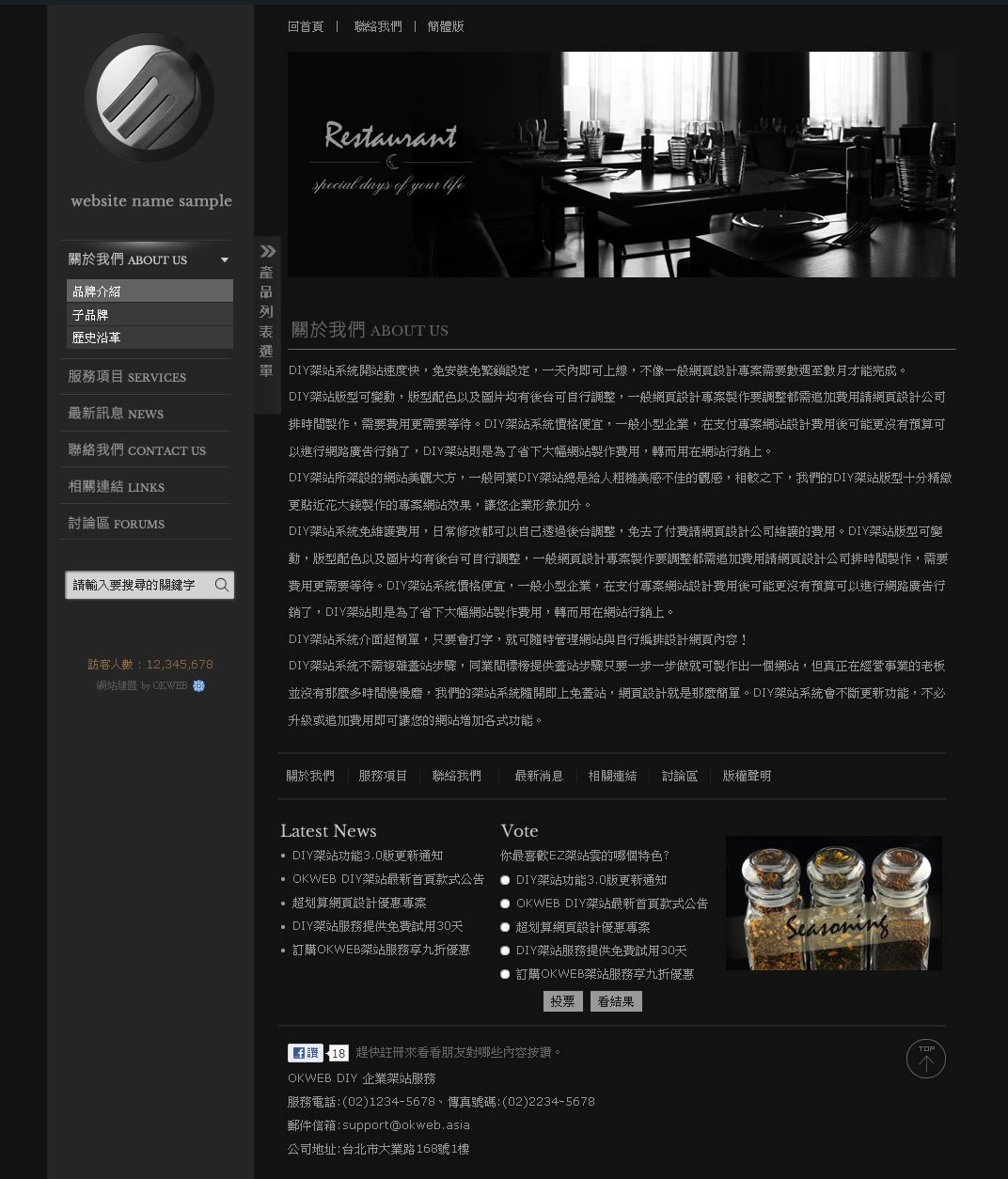Viewport: 1008px width, 1179px height.
Task: Open 聯絡我們 link in top bar
Action: click(x=377, y=26)
